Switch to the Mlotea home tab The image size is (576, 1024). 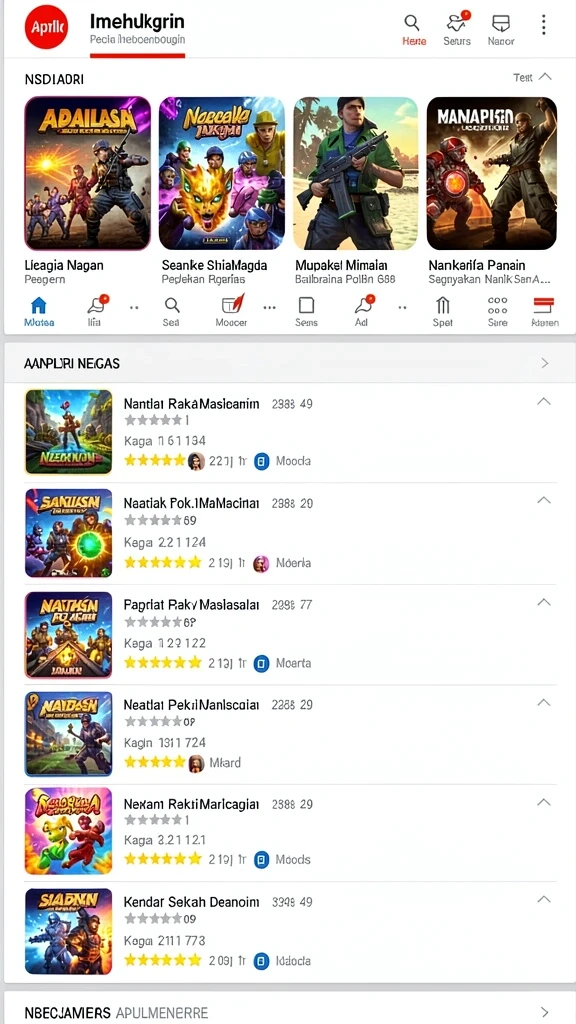(x=39, y=312)
